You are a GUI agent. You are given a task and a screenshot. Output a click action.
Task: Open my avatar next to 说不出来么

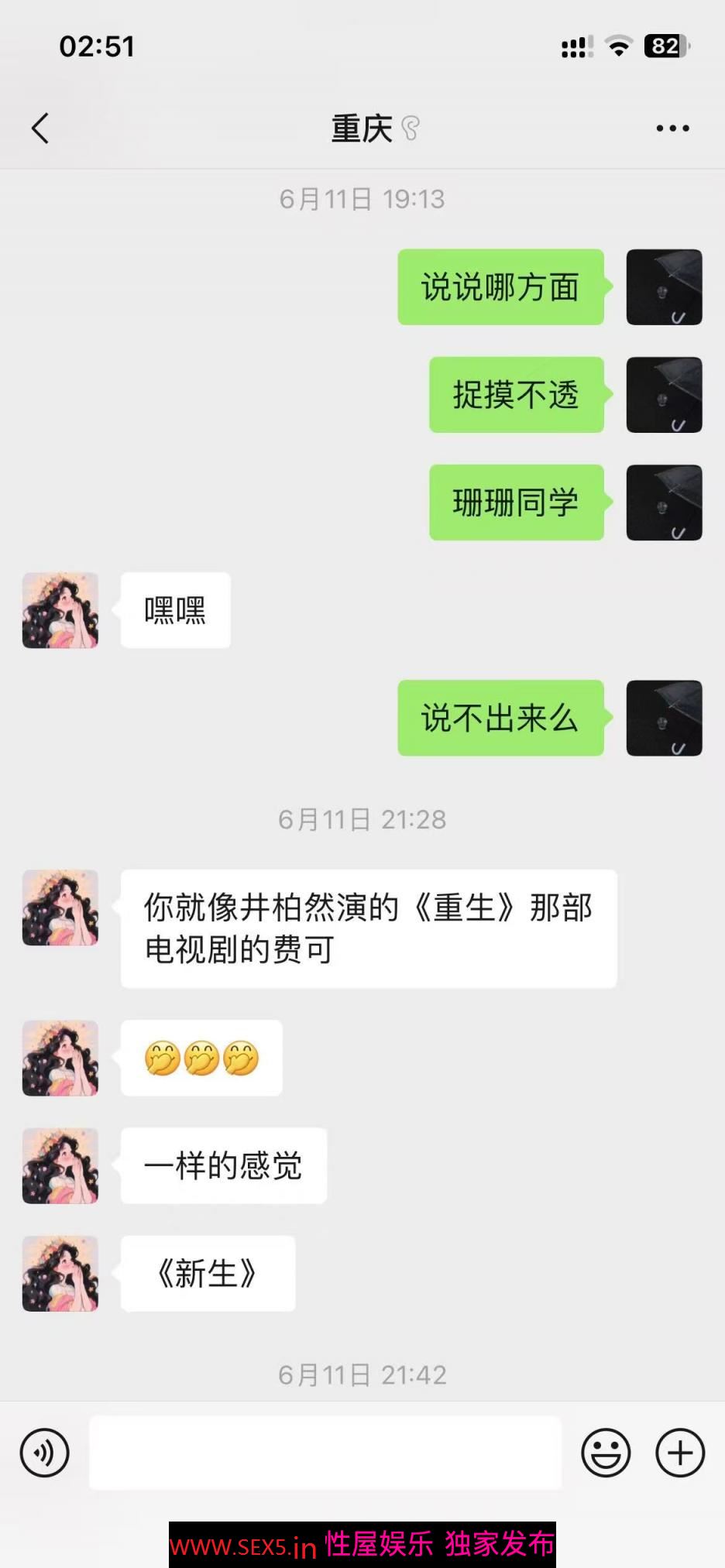tap(664, 718)
